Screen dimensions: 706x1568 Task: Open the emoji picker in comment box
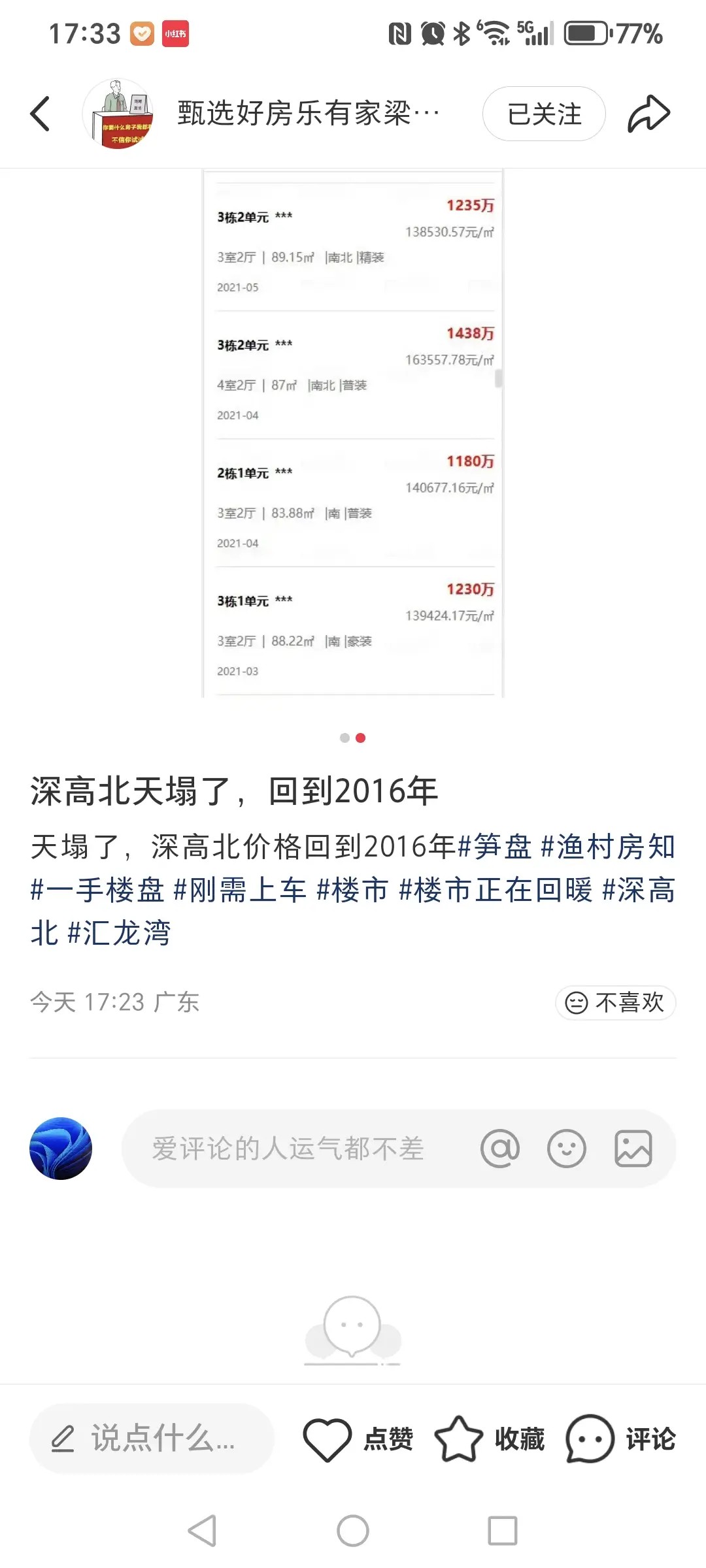point(566,1149)
